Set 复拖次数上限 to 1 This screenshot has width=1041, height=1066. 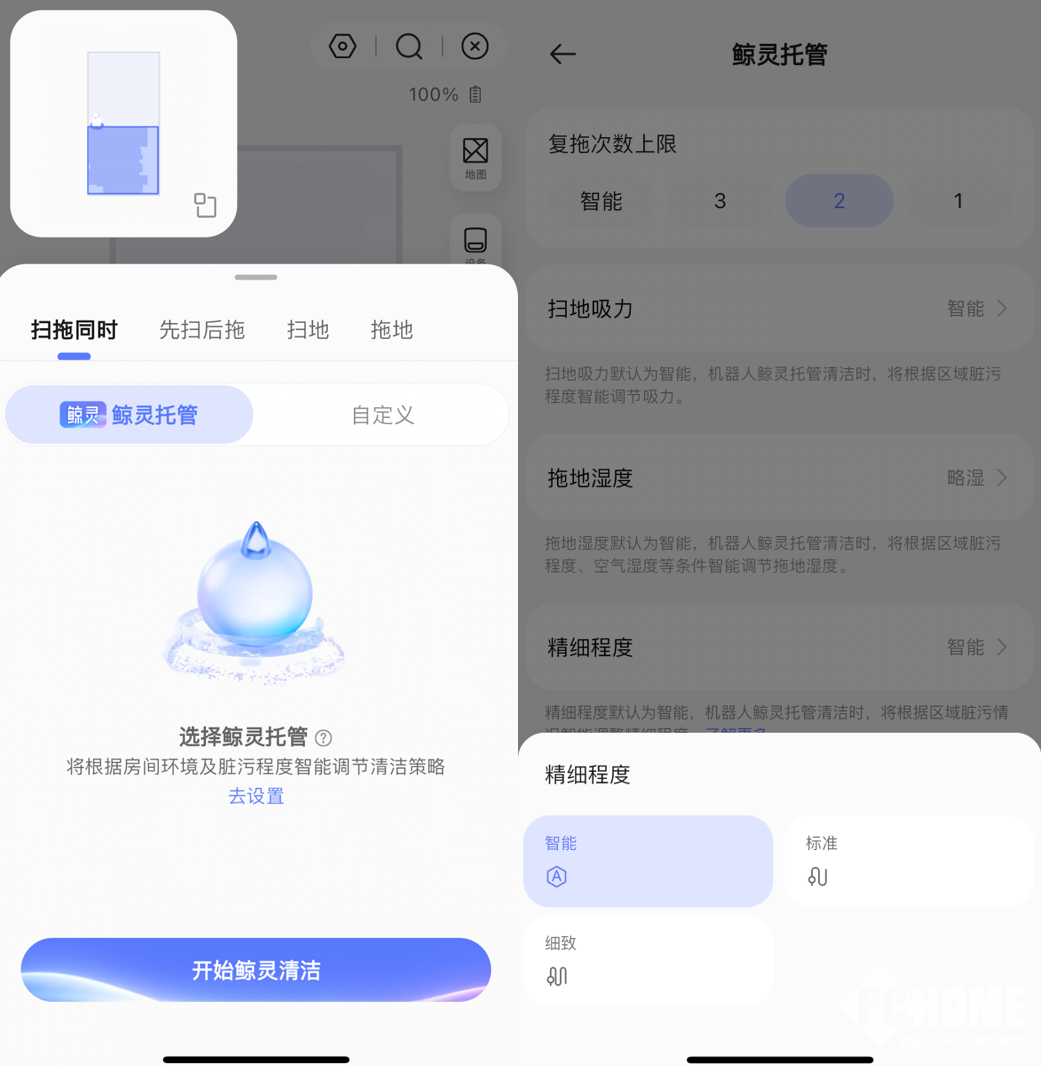958,201
